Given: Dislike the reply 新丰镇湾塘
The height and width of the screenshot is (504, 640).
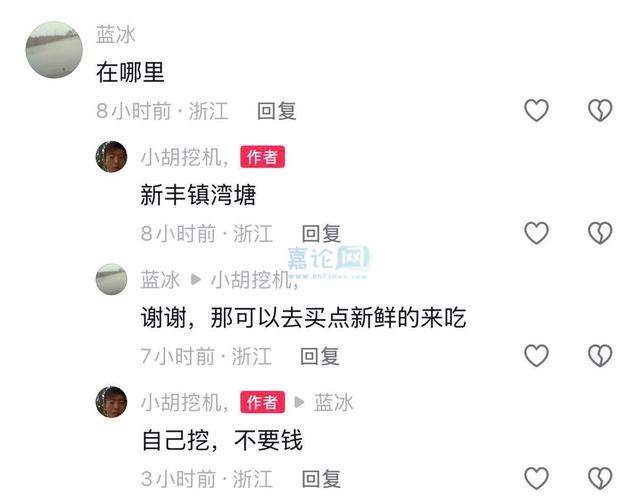Looking at the screenshot, I should point(600,233).
